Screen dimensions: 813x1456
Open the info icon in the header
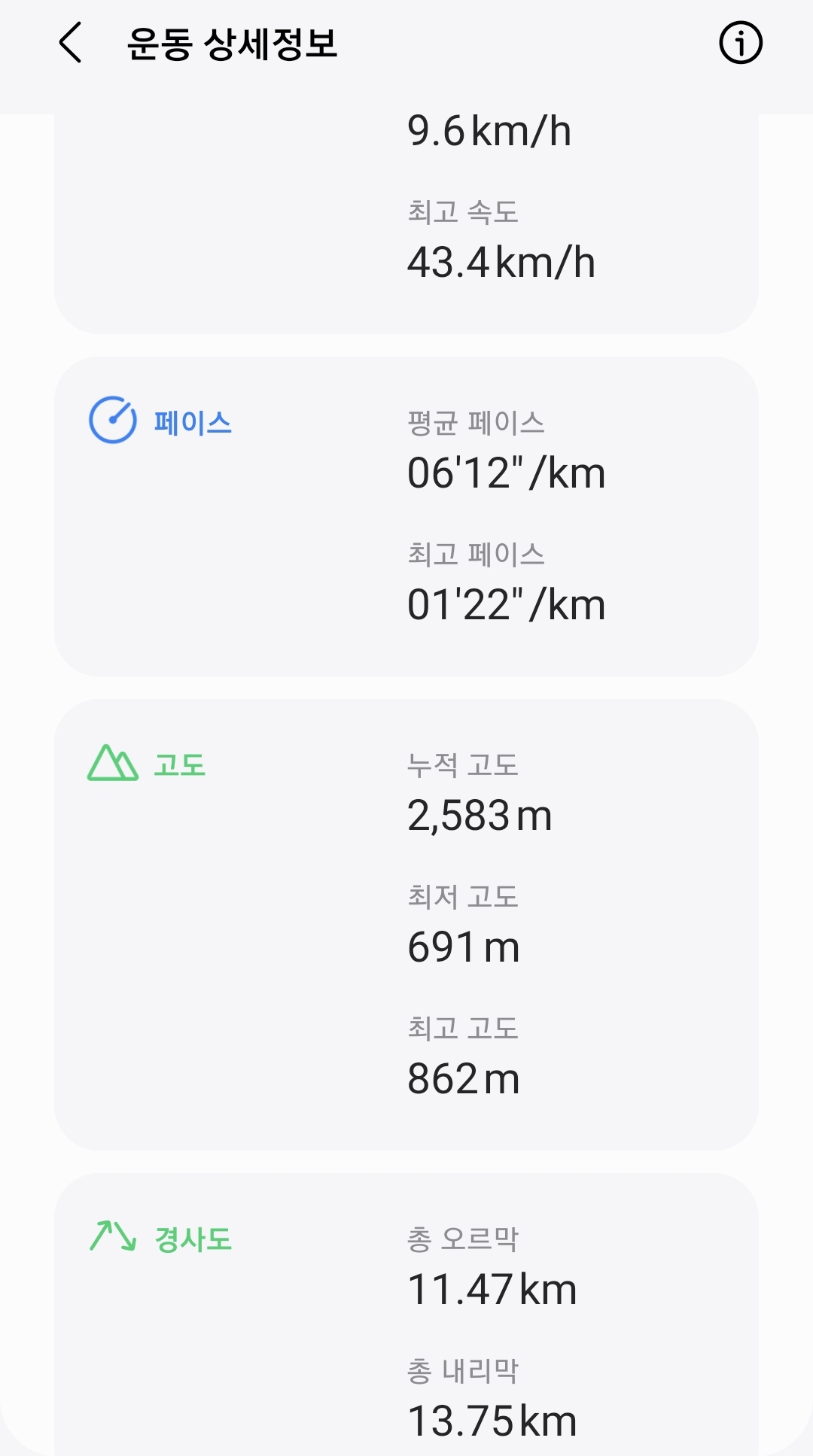[x=741, y=43]
